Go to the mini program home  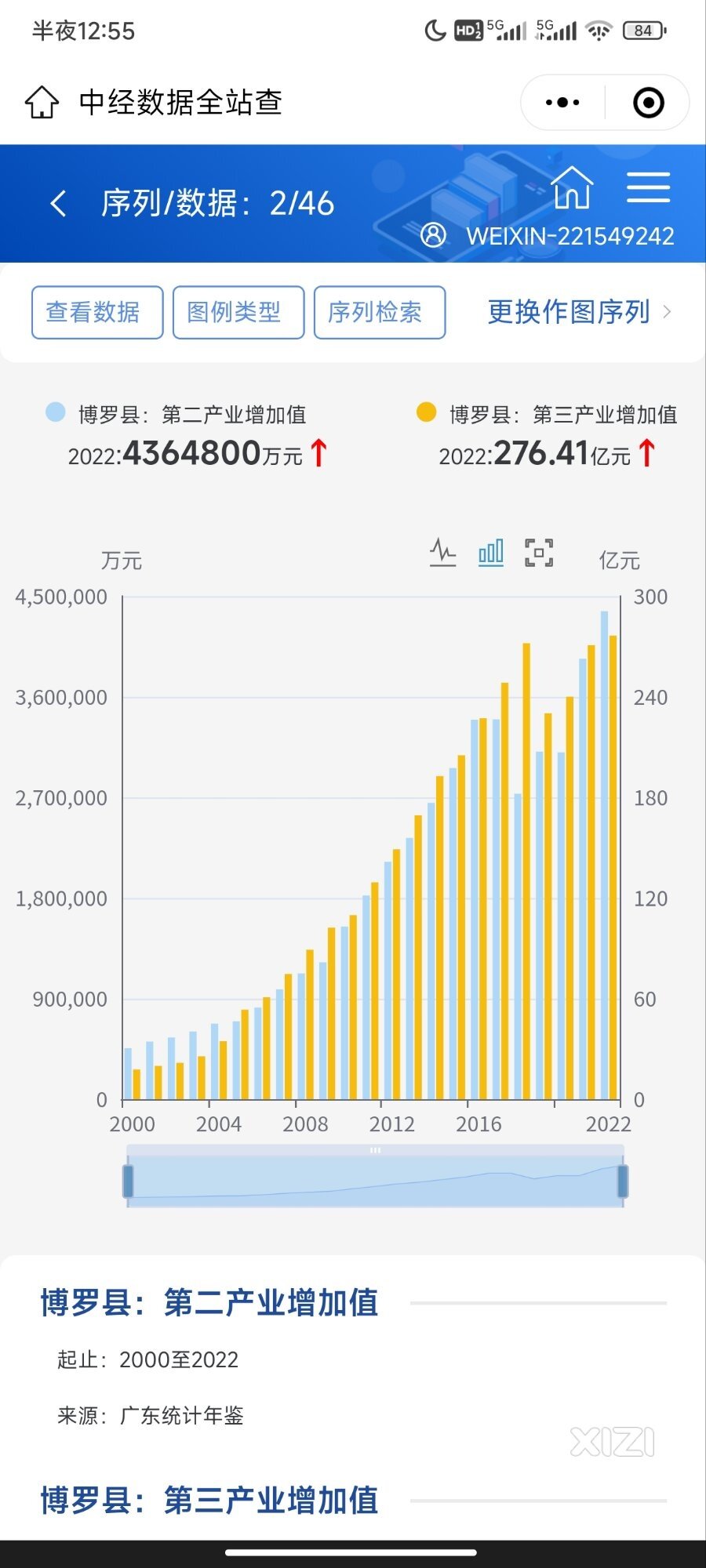coord(42,102)
